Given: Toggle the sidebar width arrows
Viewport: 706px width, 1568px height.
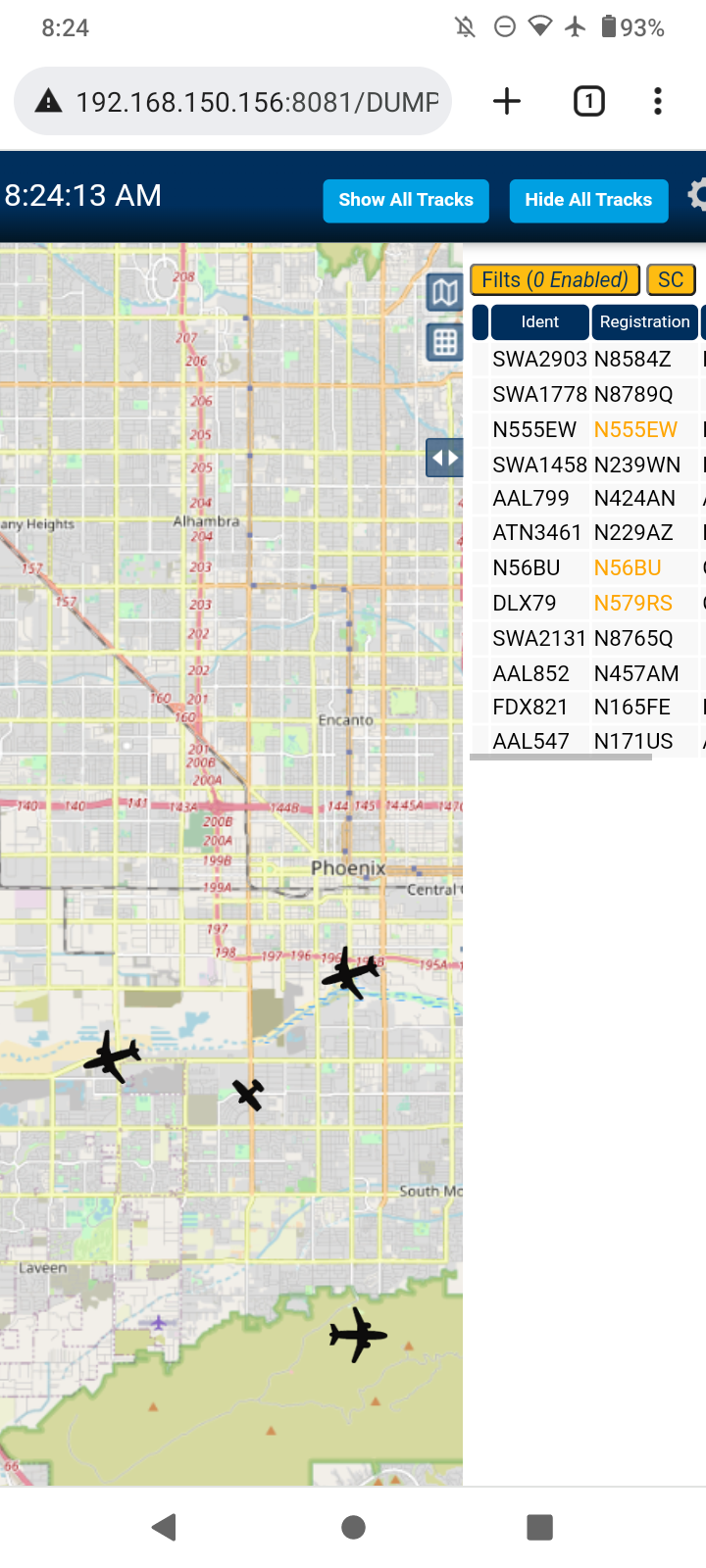Looking at the screenshot, I should (444, 458).
